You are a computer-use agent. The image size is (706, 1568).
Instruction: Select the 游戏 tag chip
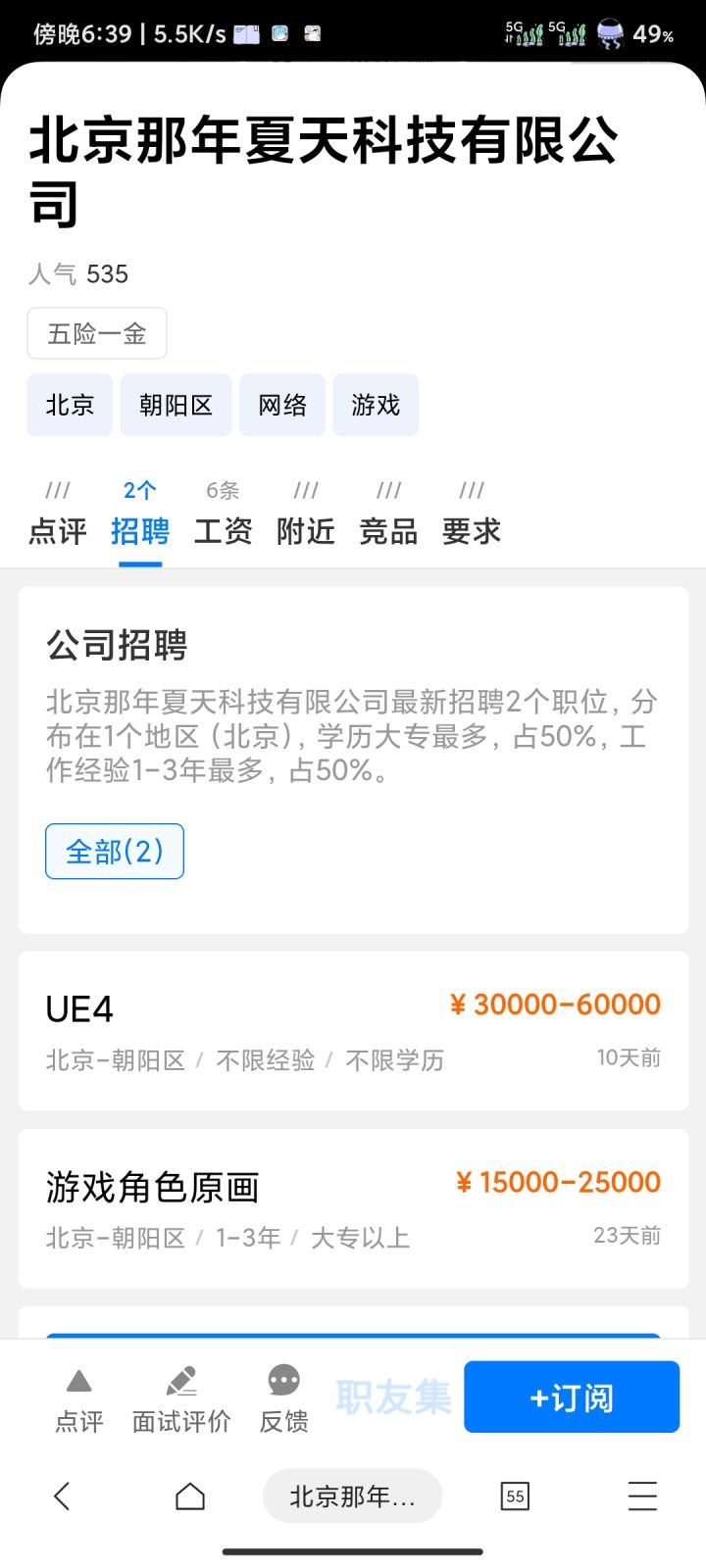click(376, 405)
